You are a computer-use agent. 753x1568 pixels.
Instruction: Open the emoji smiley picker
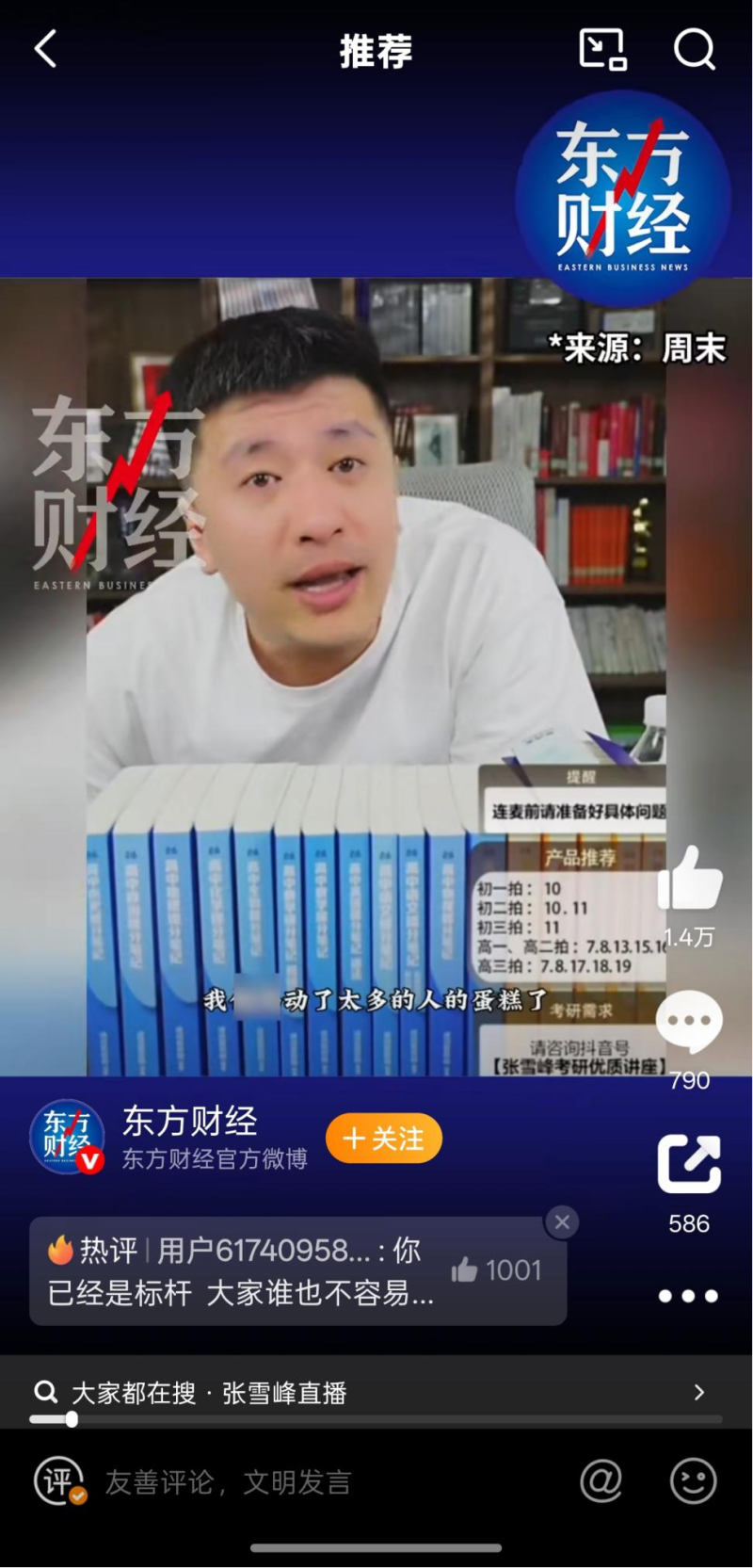(x=693, y=1481)
